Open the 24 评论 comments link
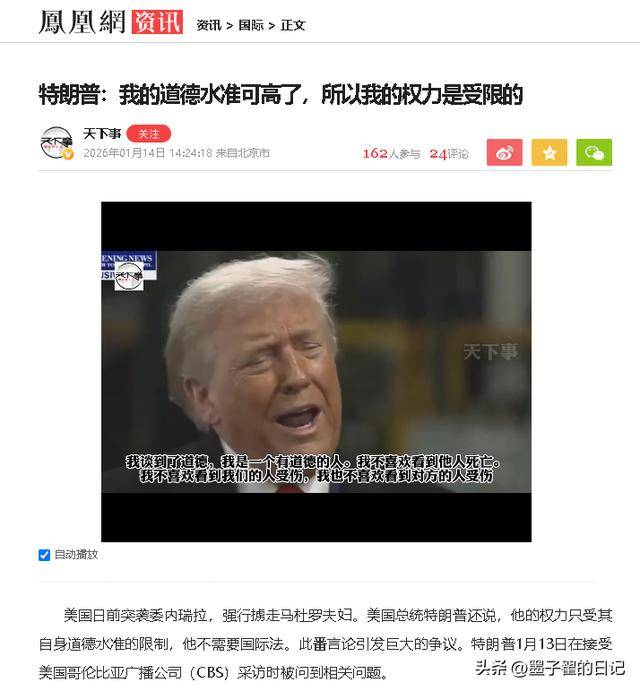The image size is (640, 691). tap(448, 153)
